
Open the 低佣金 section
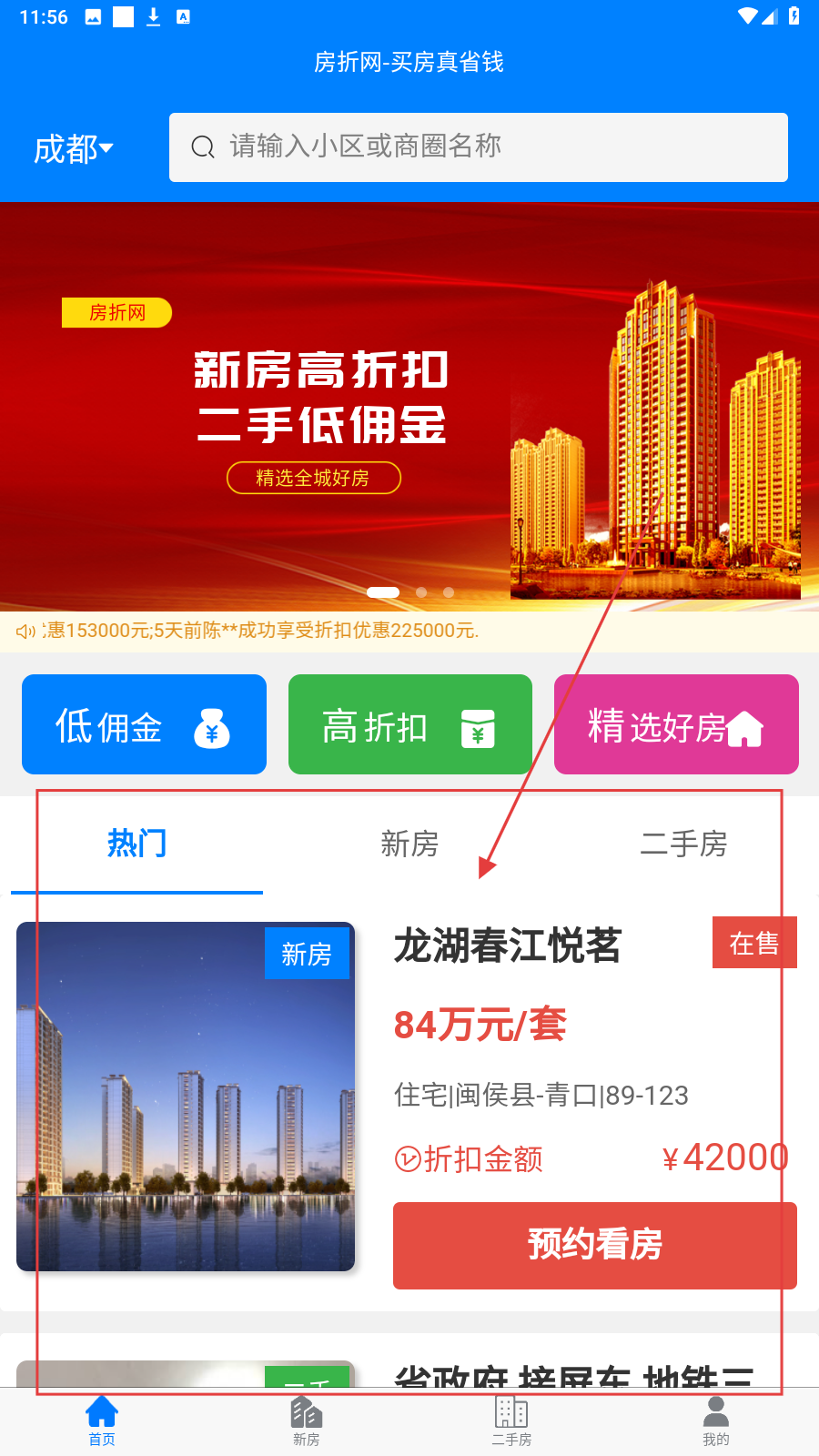(144, 725)
